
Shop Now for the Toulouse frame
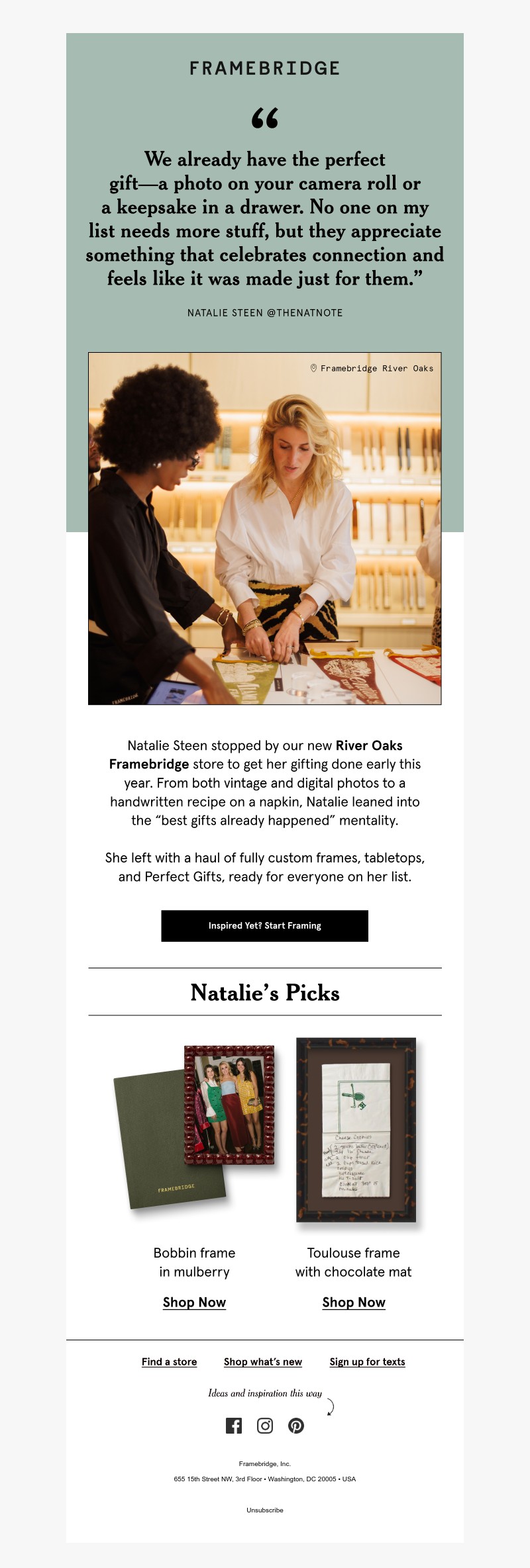tap(354, 1302)
